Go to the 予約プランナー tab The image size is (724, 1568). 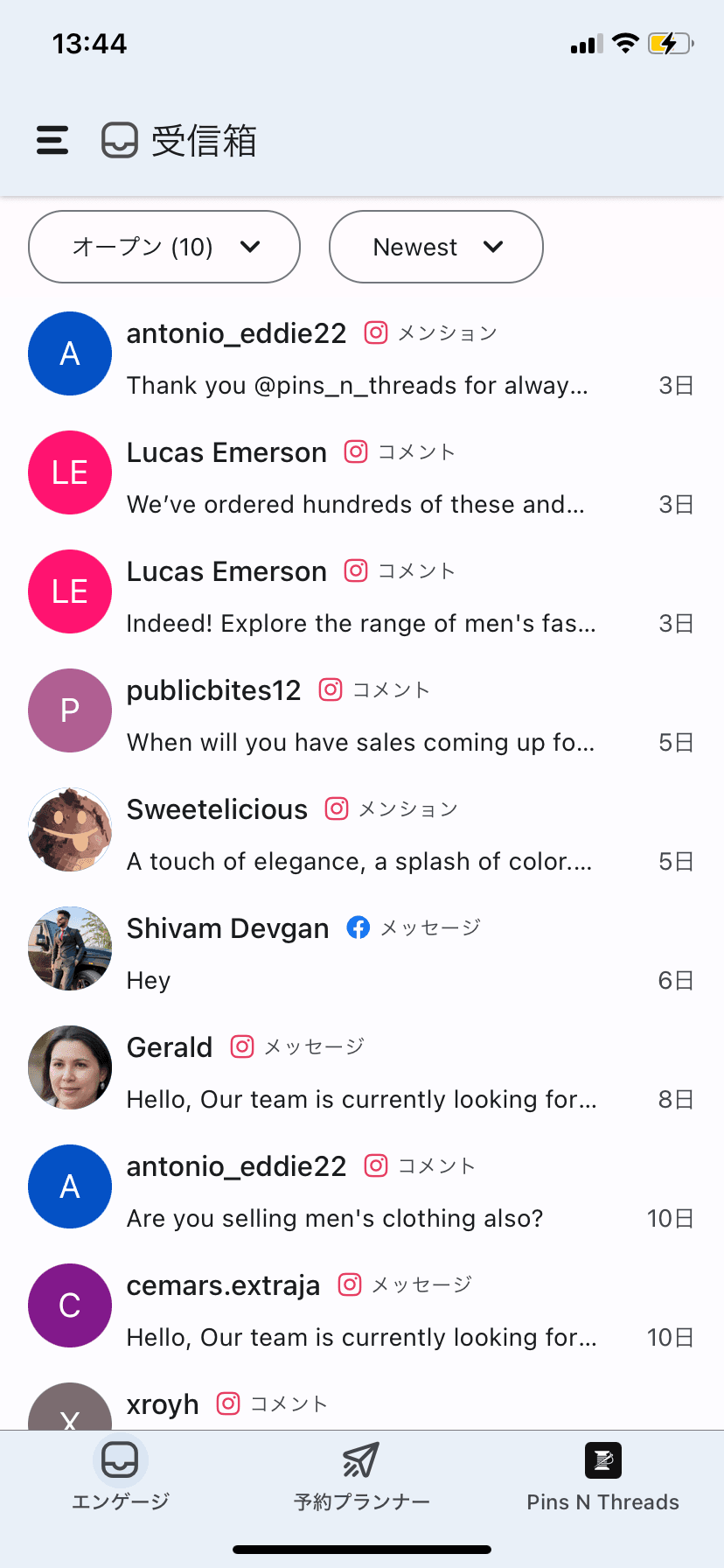pos(361,1475)
